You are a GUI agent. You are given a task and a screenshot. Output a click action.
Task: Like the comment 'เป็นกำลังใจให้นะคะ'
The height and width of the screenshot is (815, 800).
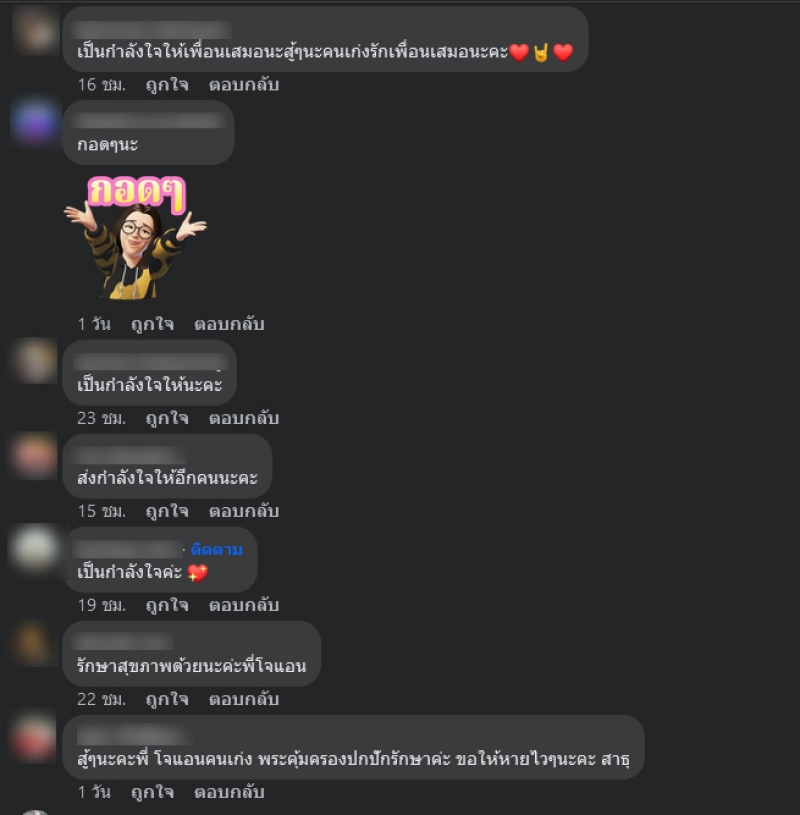point(166,418)
